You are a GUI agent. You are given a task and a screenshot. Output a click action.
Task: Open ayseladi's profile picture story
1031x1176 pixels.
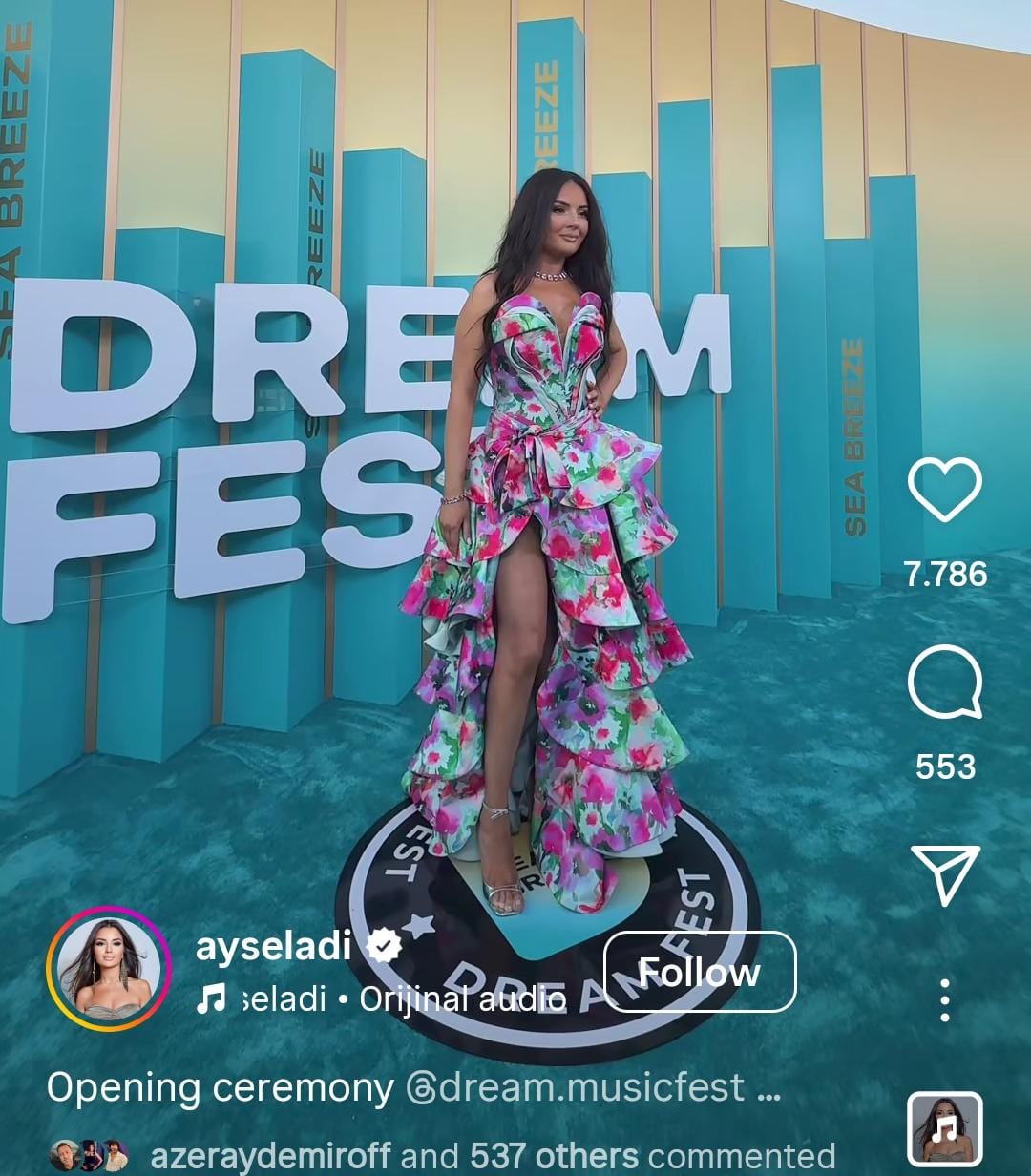(x=108, y=969)
